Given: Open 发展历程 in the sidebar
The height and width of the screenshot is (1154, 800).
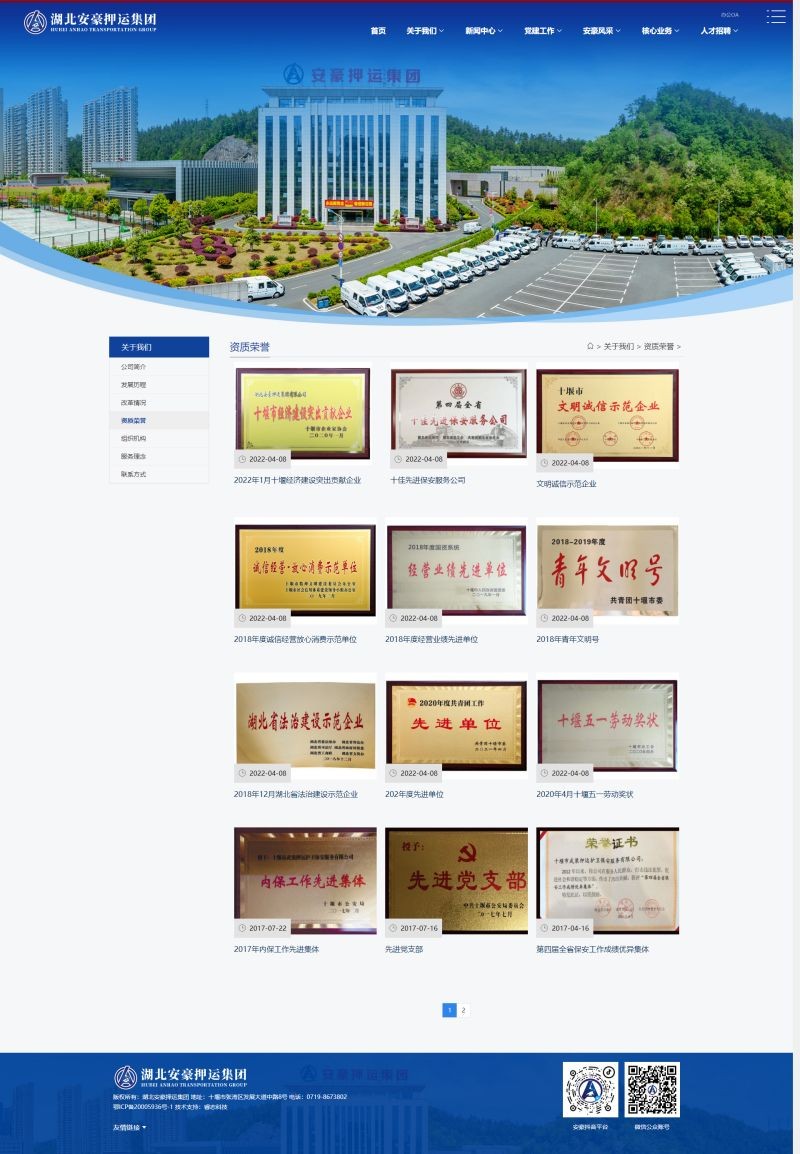Looking at the screenshot, I should pyautogui.click(x=134, y=385).
